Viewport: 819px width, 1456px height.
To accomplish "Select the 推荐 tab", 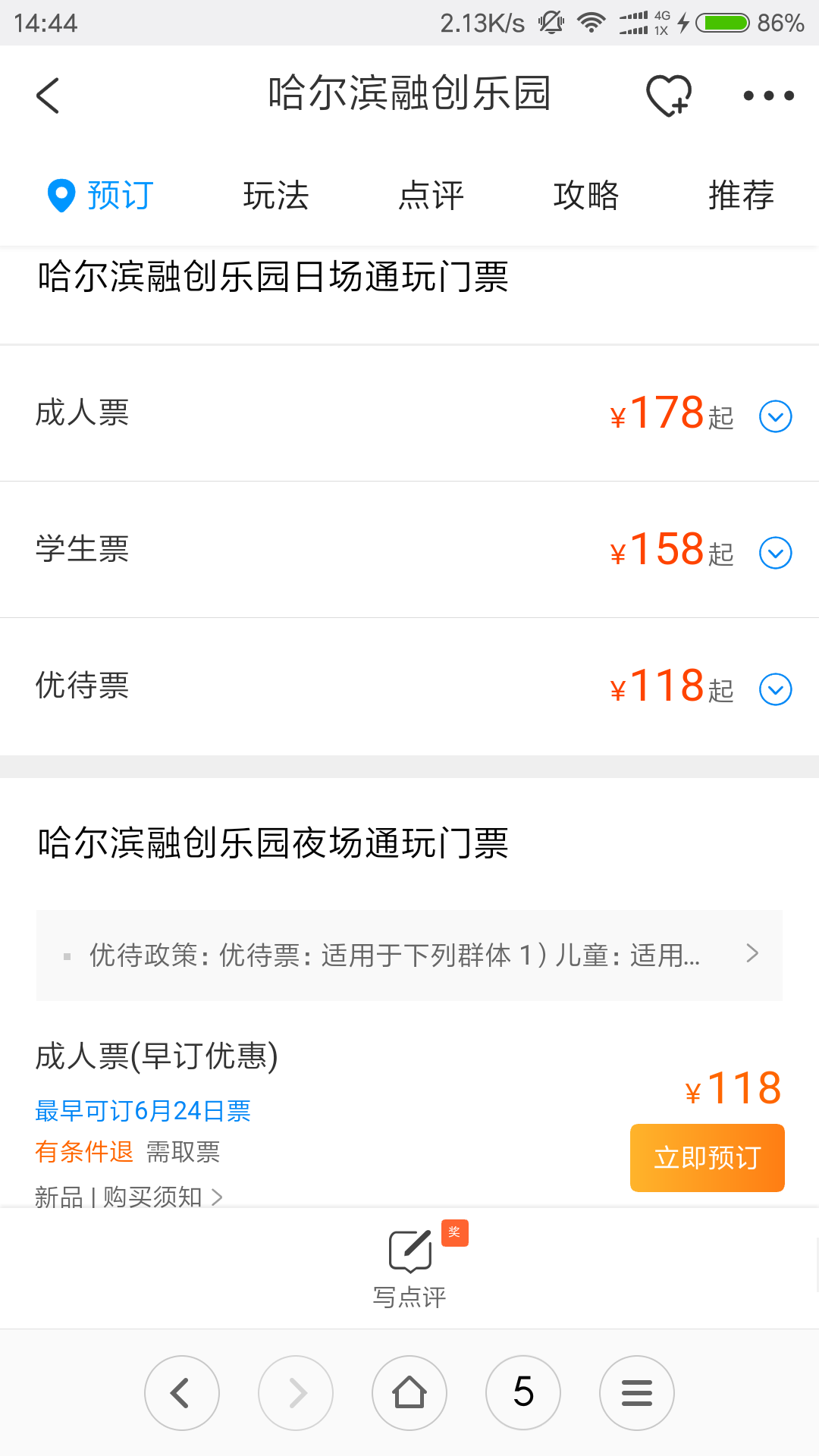I will pos(741,196).
